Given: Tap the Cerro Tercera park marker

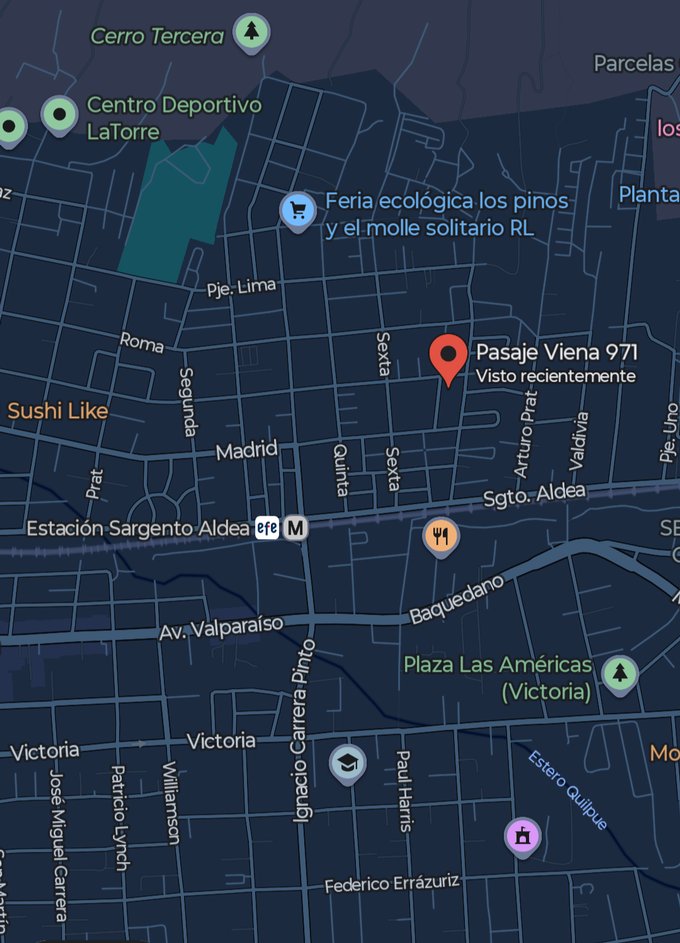Looking at the screenshot, I should 251,32.
